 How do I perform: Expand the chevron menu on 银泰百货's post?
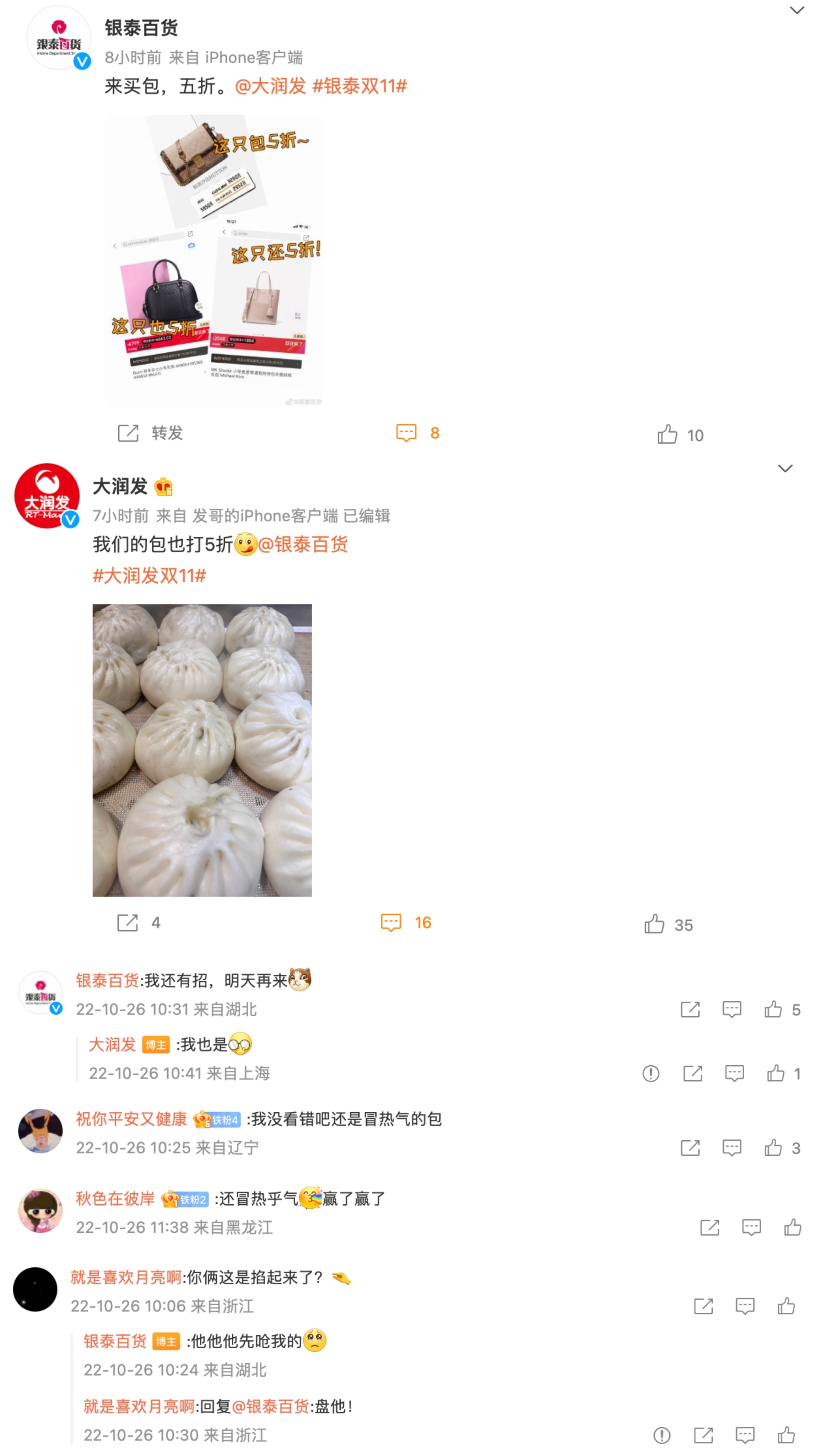click(796, 10)
